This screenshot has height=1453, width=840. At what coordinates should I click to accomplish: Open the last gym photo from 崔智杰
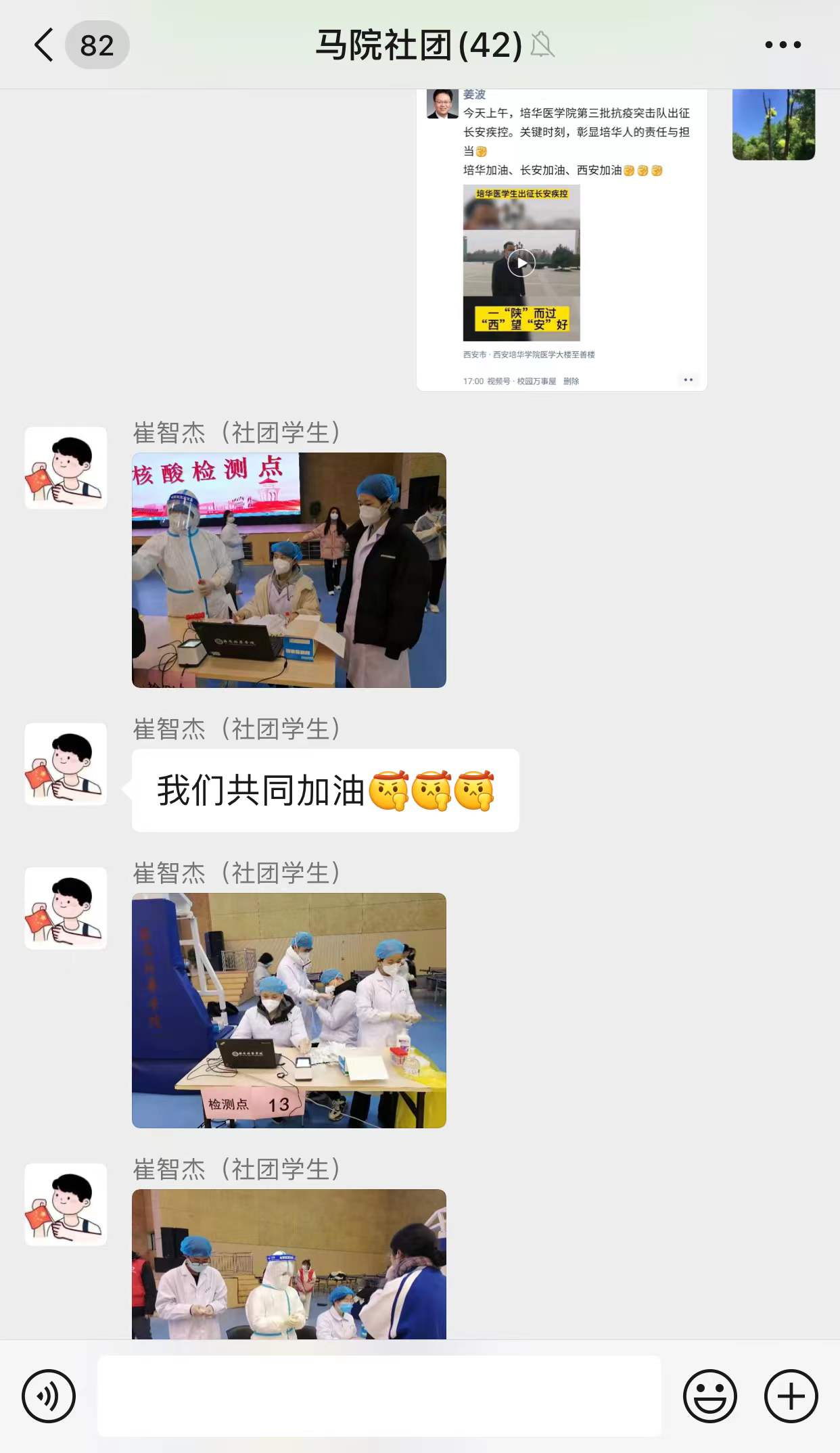click(289, 1264)
